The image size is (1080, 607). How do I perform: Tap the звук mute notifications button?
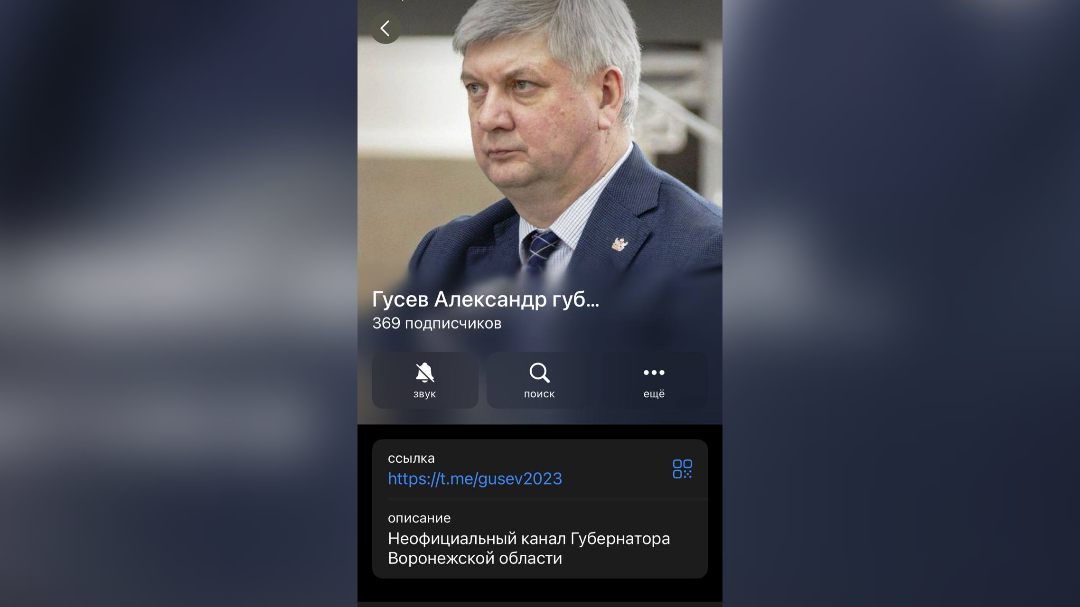pyautogui.click(x=425, y=380)
